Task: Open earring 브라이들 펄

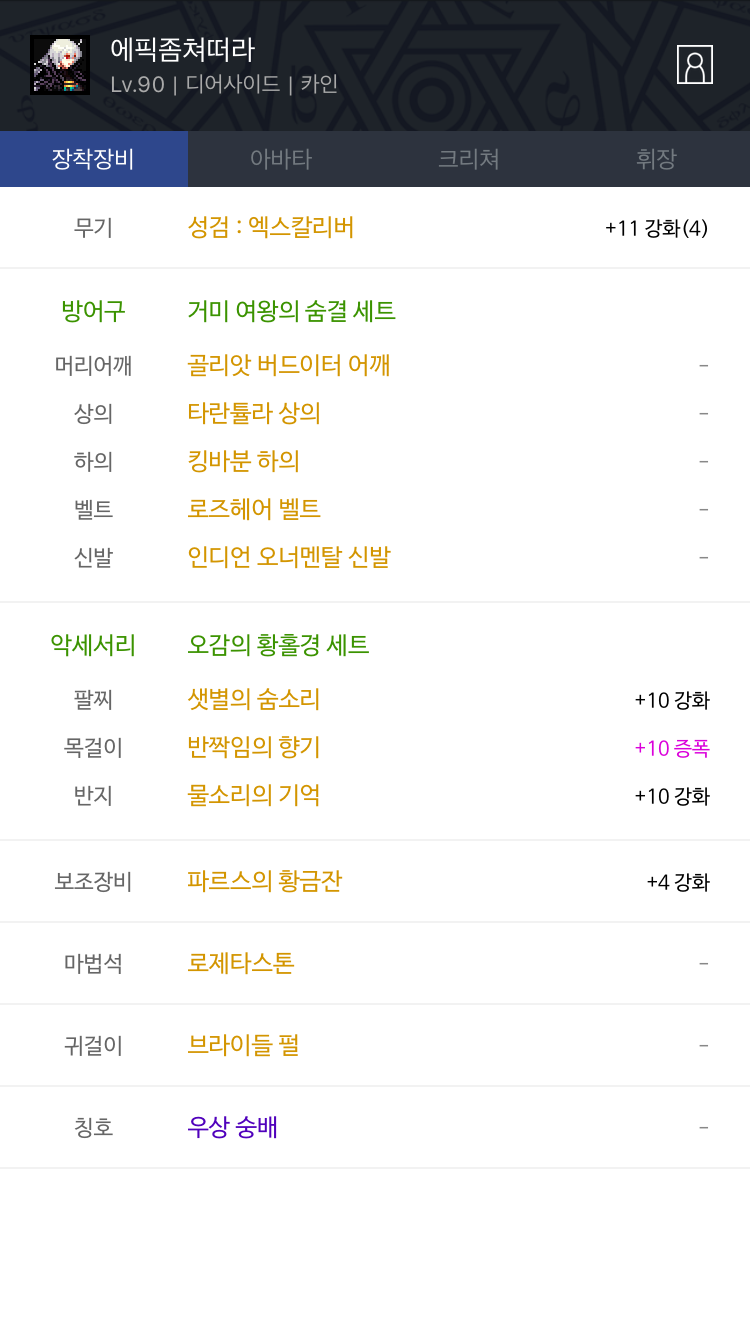Action: [x=243, y=1045]
